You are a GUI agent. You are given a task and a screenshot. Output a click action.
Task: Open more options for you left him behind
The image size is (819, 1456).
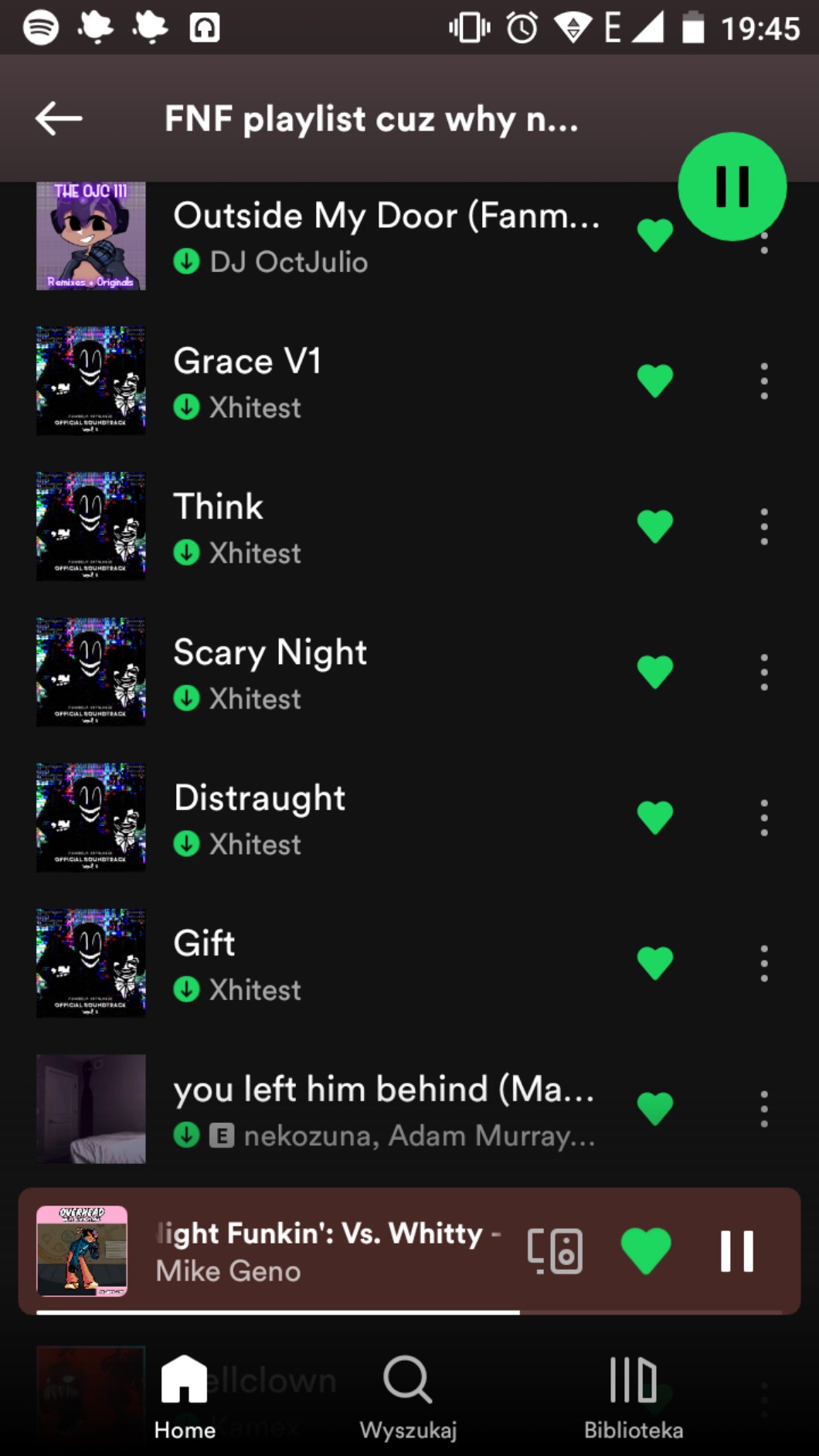[763, 1109]
